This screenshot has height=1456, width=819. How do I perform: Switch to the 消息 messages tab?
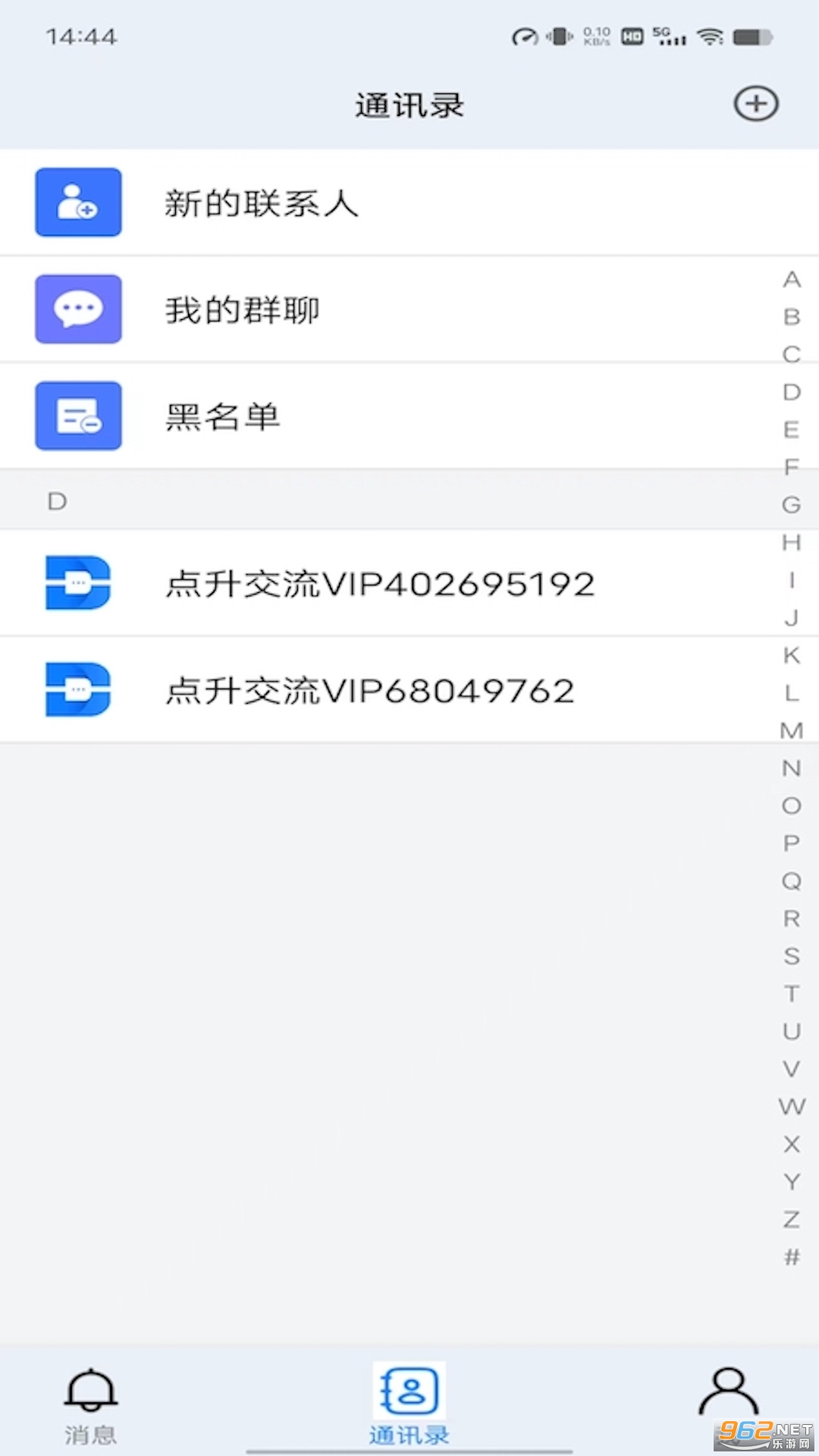[x=90, y=1405]
